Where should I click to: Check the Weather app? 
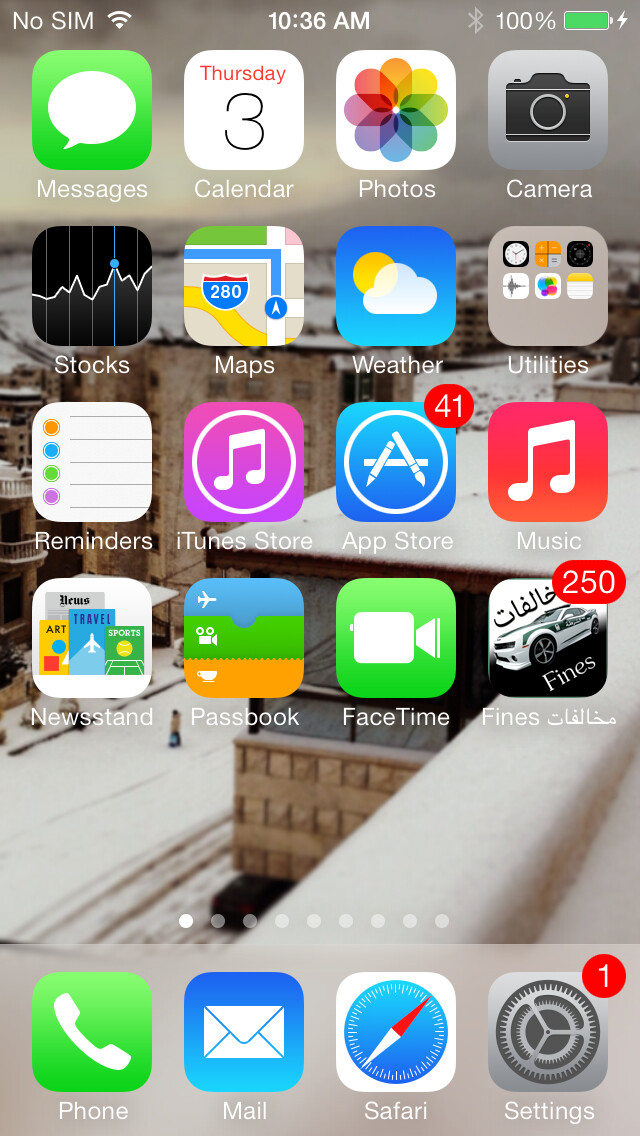396,286
